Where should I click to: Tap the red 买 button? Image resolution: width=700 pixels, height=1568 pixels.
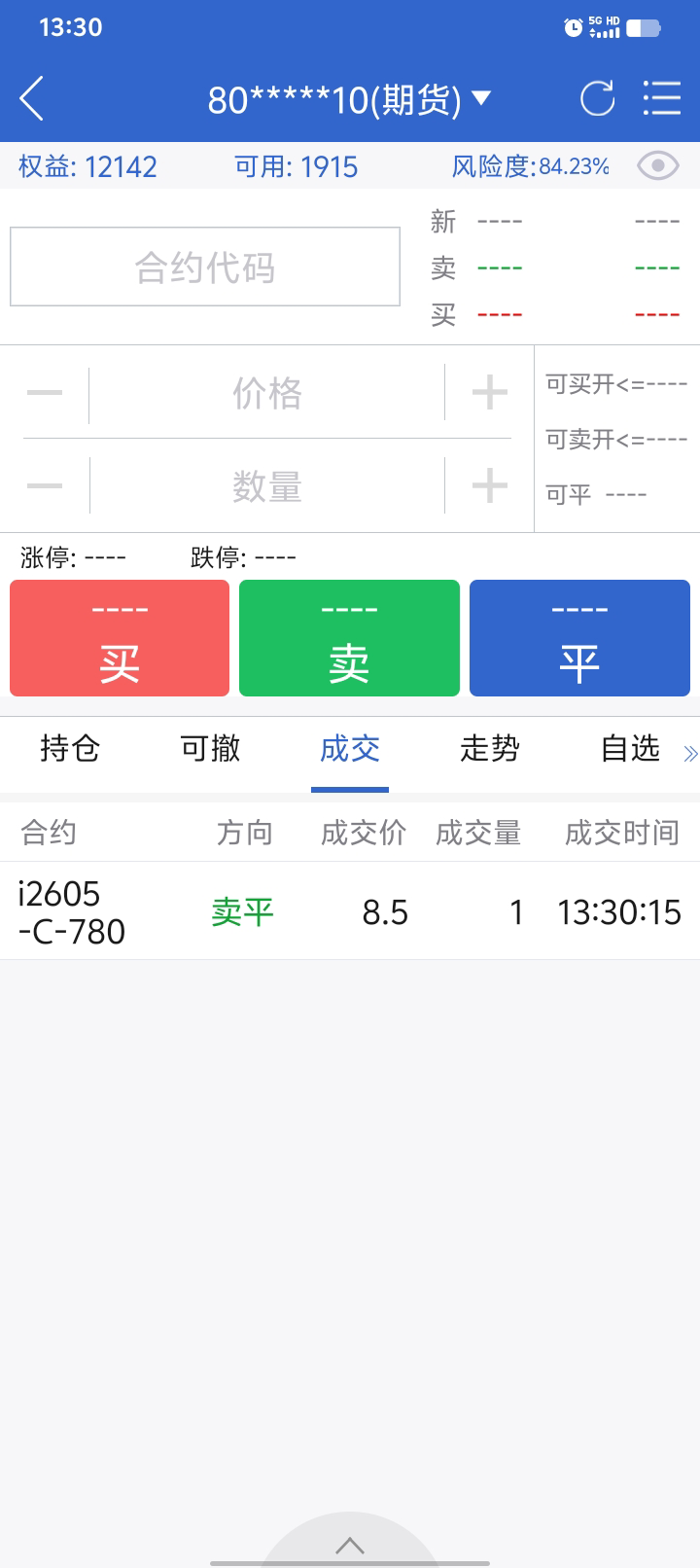[x=120, y=638]
